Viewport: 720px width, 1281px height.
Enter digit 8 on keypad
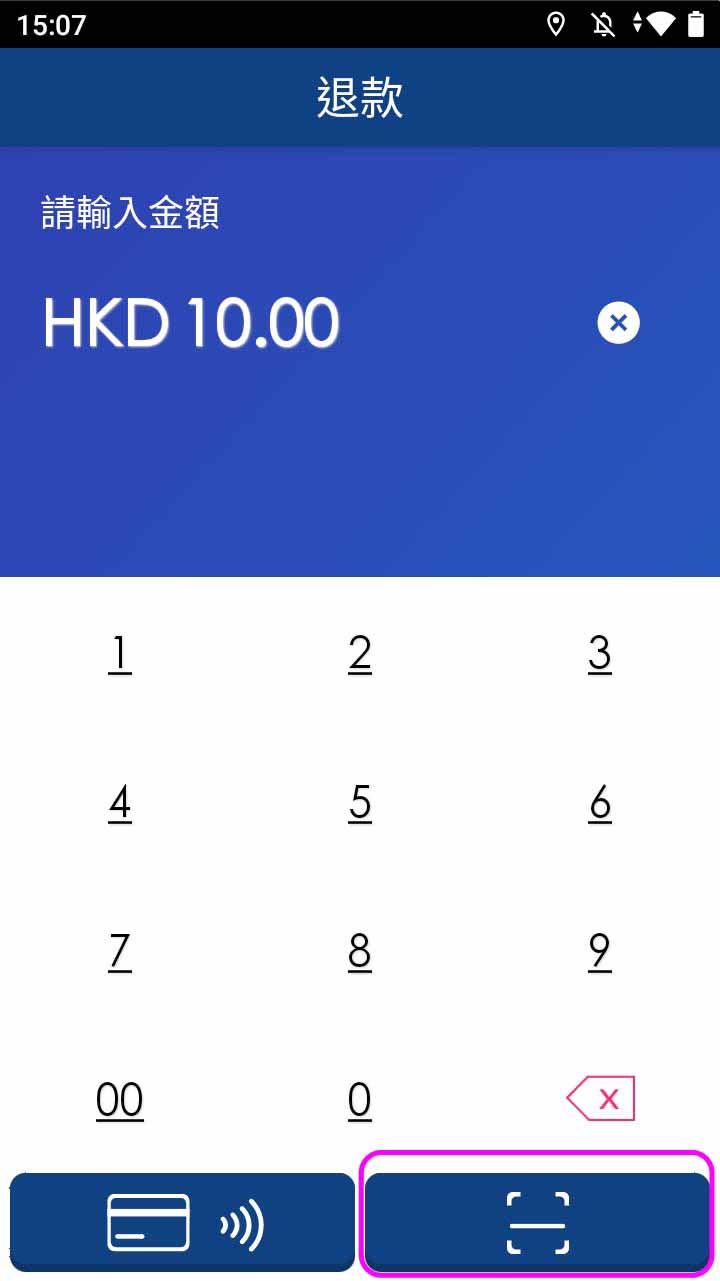360,951
